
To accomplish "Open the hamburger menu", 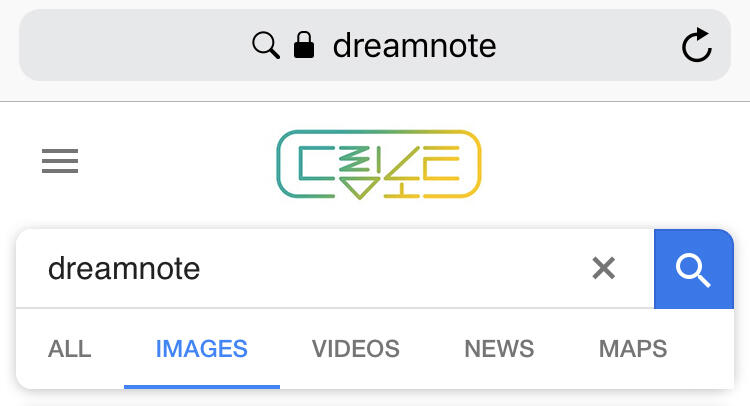I will pos(60,161).
